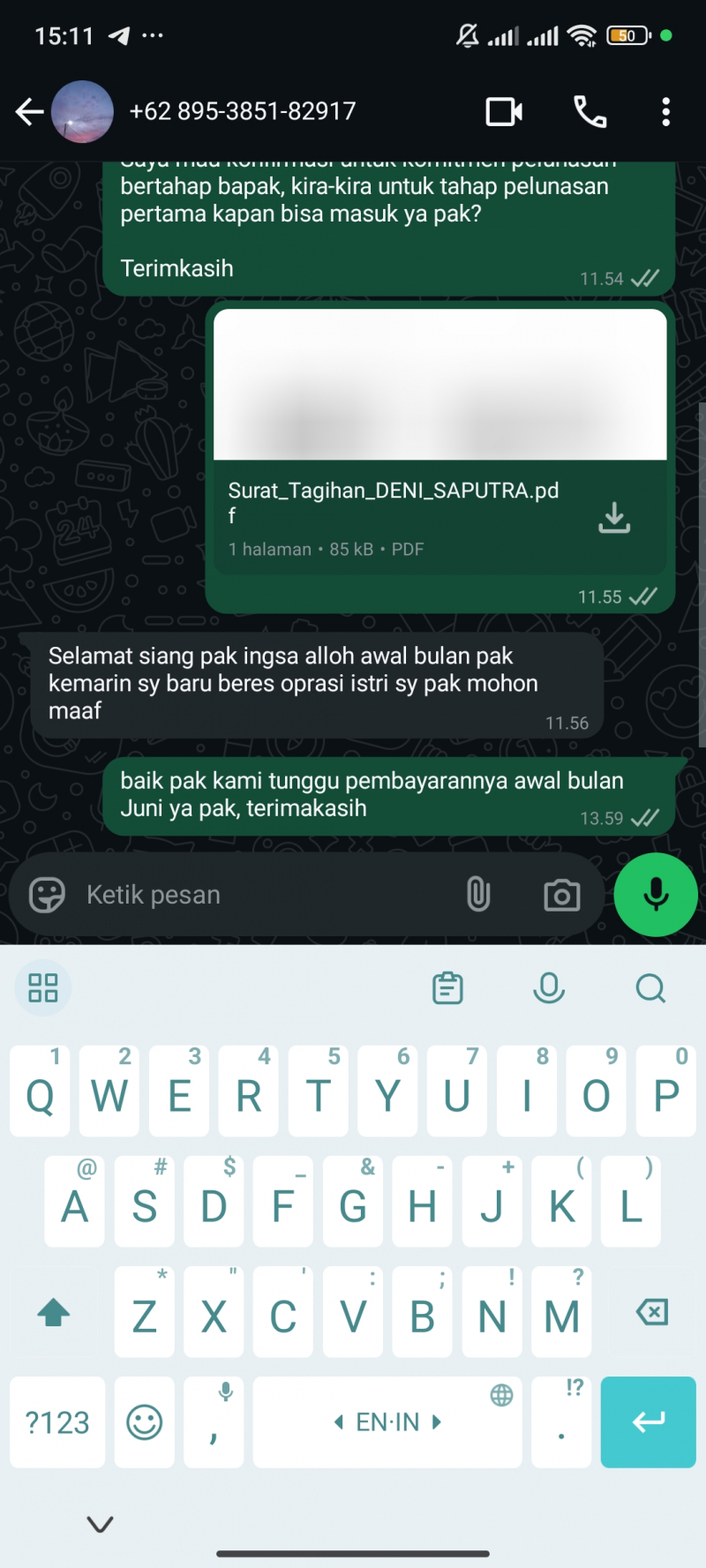This screenshot has height=1568, width=706.
Task: Go back to the chat list
Action: [29, 112]
